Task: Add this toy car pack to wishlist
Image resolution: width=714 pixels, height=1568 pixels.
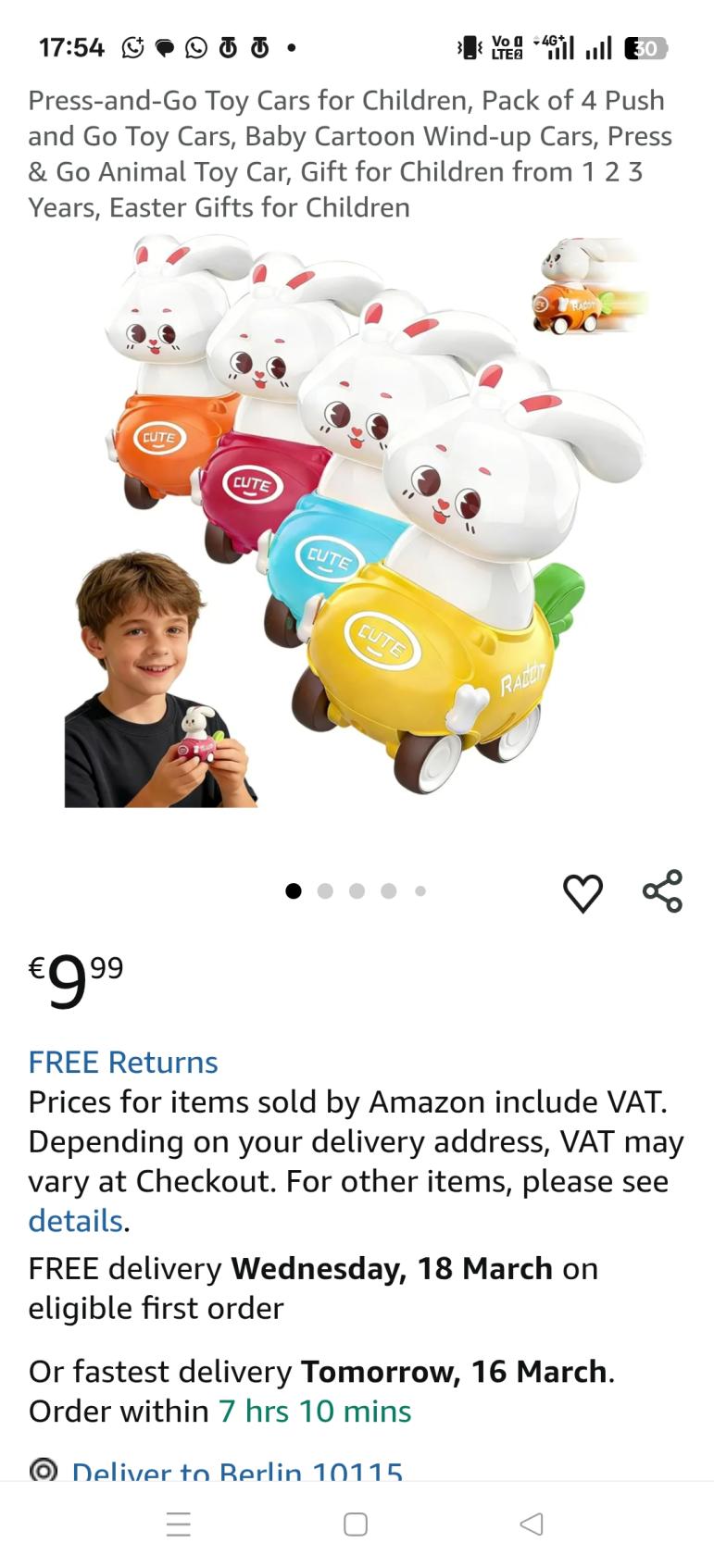Action: 582,892
